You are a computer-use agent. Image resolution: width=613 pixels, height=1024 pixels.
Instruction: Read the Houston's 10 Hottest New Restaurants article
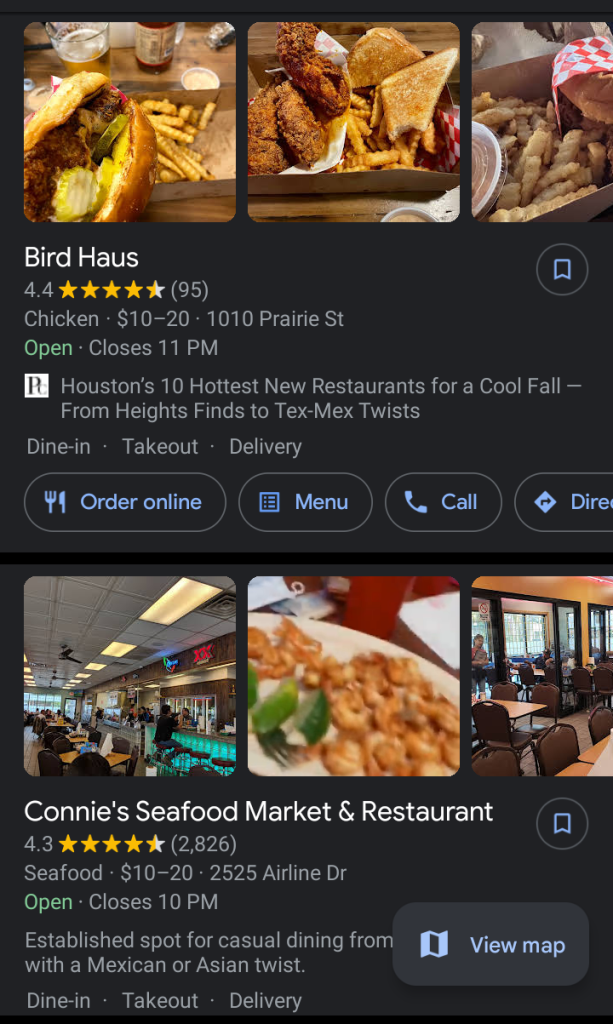click(320, 398)
